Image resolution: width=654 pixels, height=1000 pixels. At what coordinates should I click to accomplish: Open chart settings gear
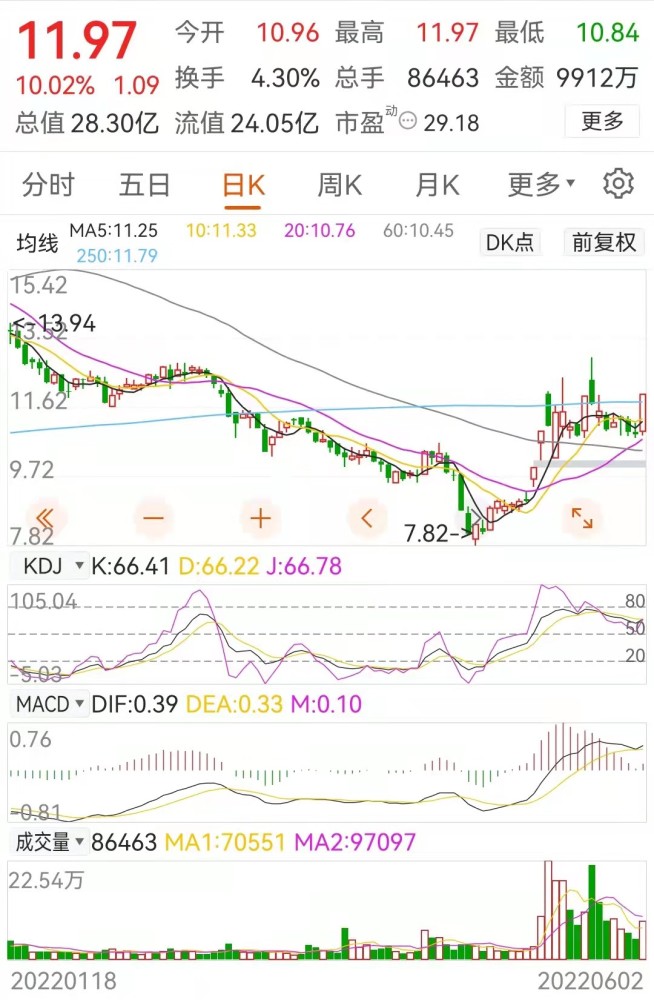click(x=619, y=184)
